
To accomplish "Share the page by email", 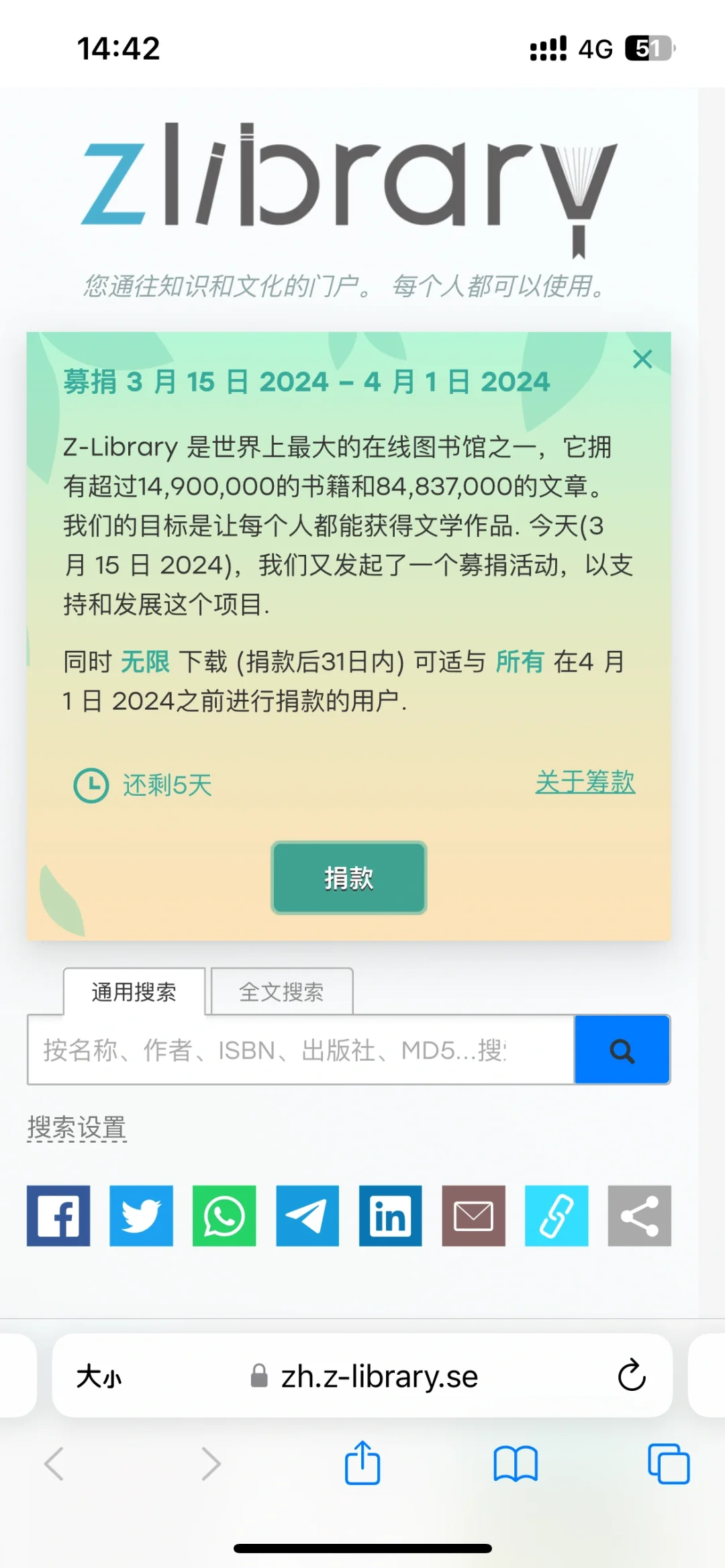I will pos(473,1216).
